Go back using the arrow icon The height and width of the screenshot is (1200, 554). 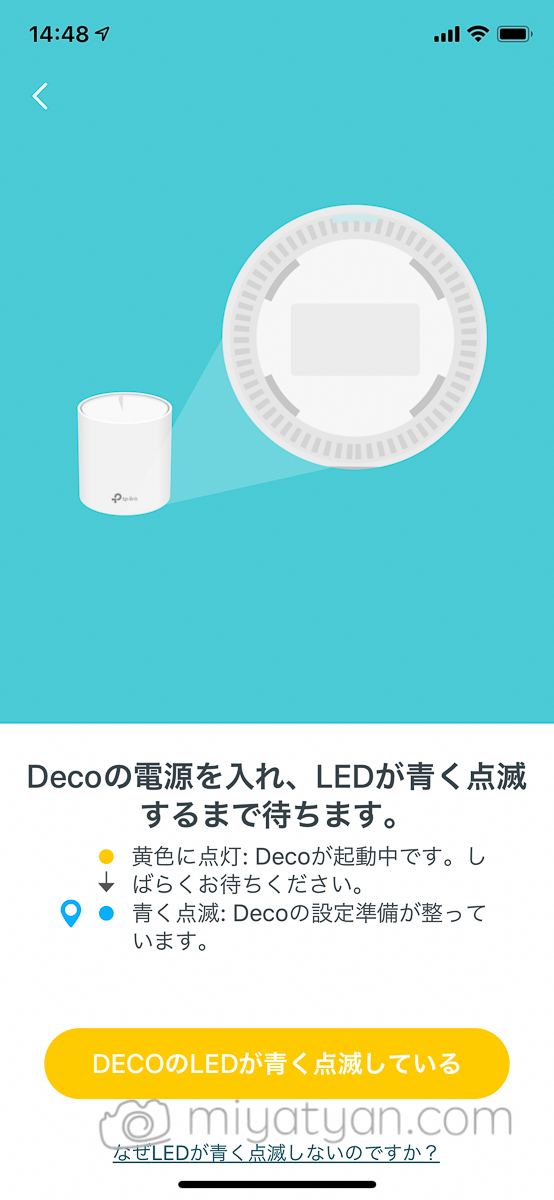pyautogui.click(x=40, y=96)
